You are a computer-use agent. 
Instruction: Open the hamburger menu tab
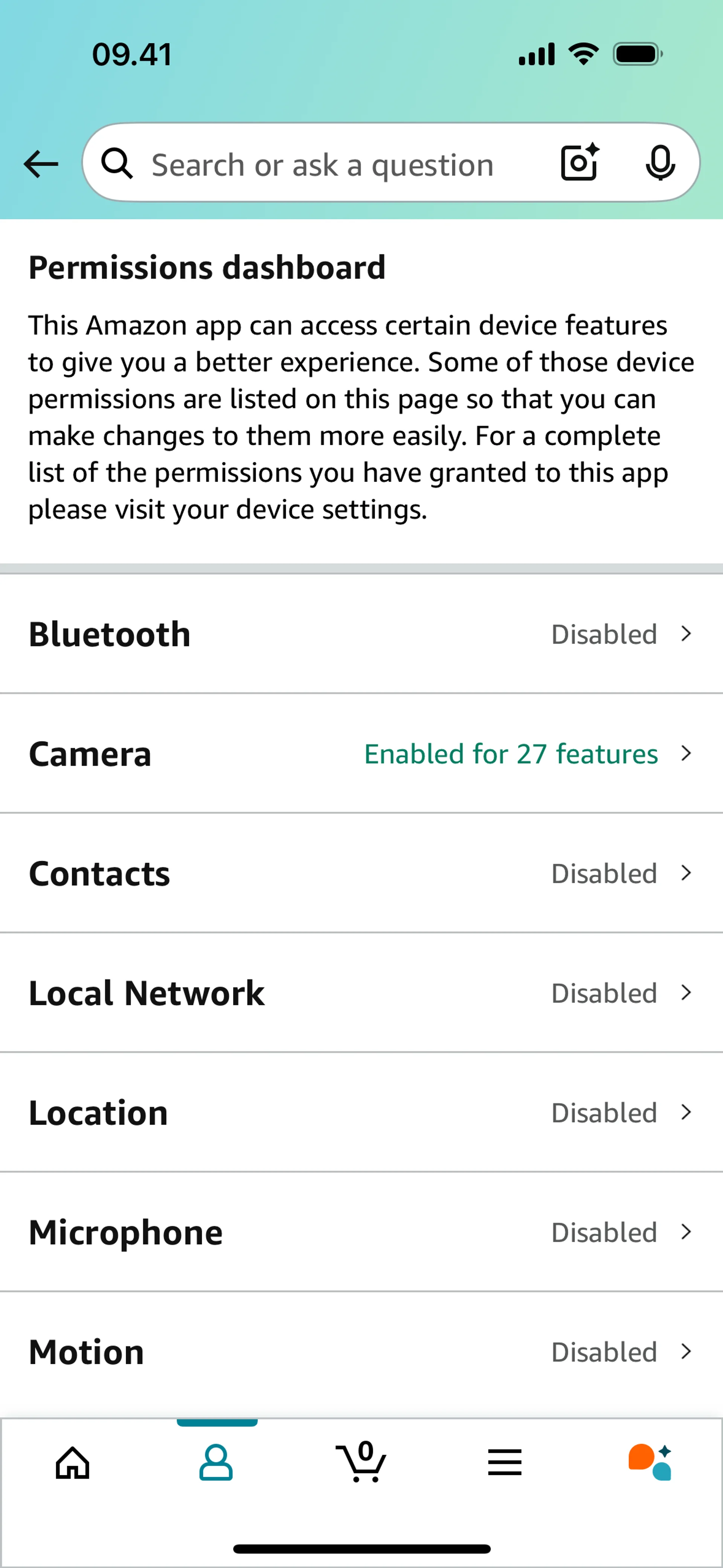tap(505, 1462)
